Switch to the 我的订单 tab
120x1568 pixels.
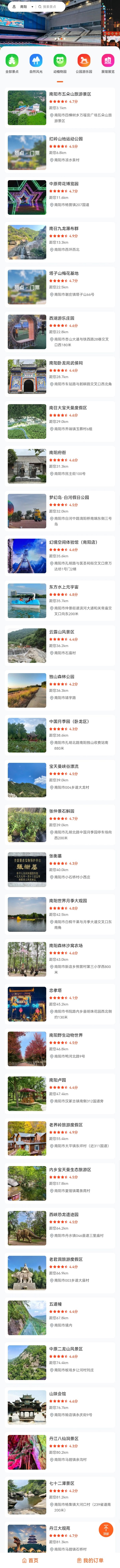(x=90, y=1560)
